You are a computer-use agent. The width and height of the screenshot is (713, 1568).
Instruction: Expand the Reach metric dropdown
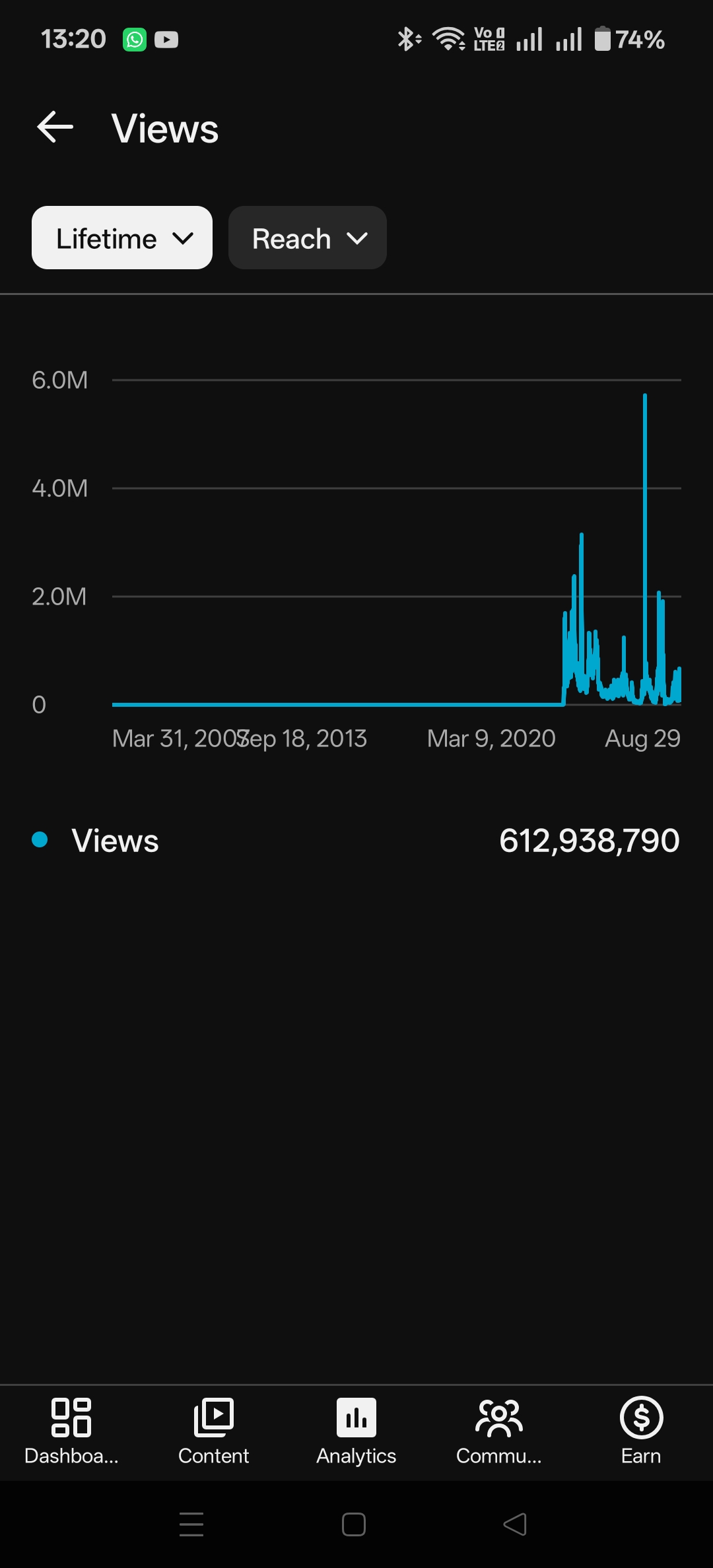coord(308,238)
